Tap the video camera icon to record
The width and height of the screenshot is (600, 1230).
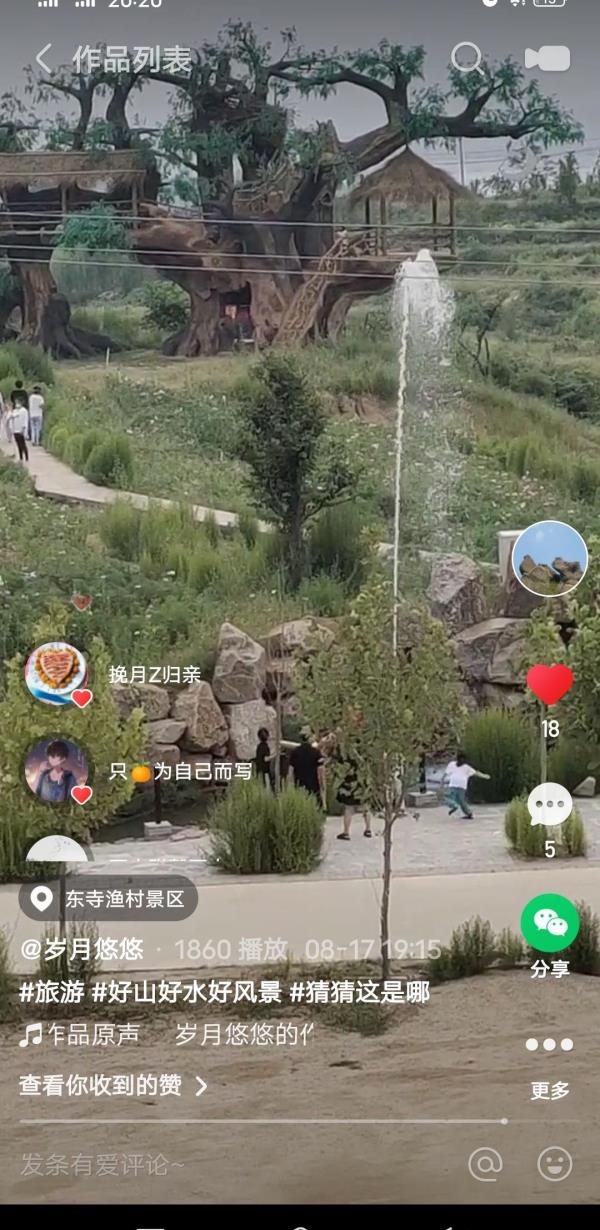coord(547,58)
